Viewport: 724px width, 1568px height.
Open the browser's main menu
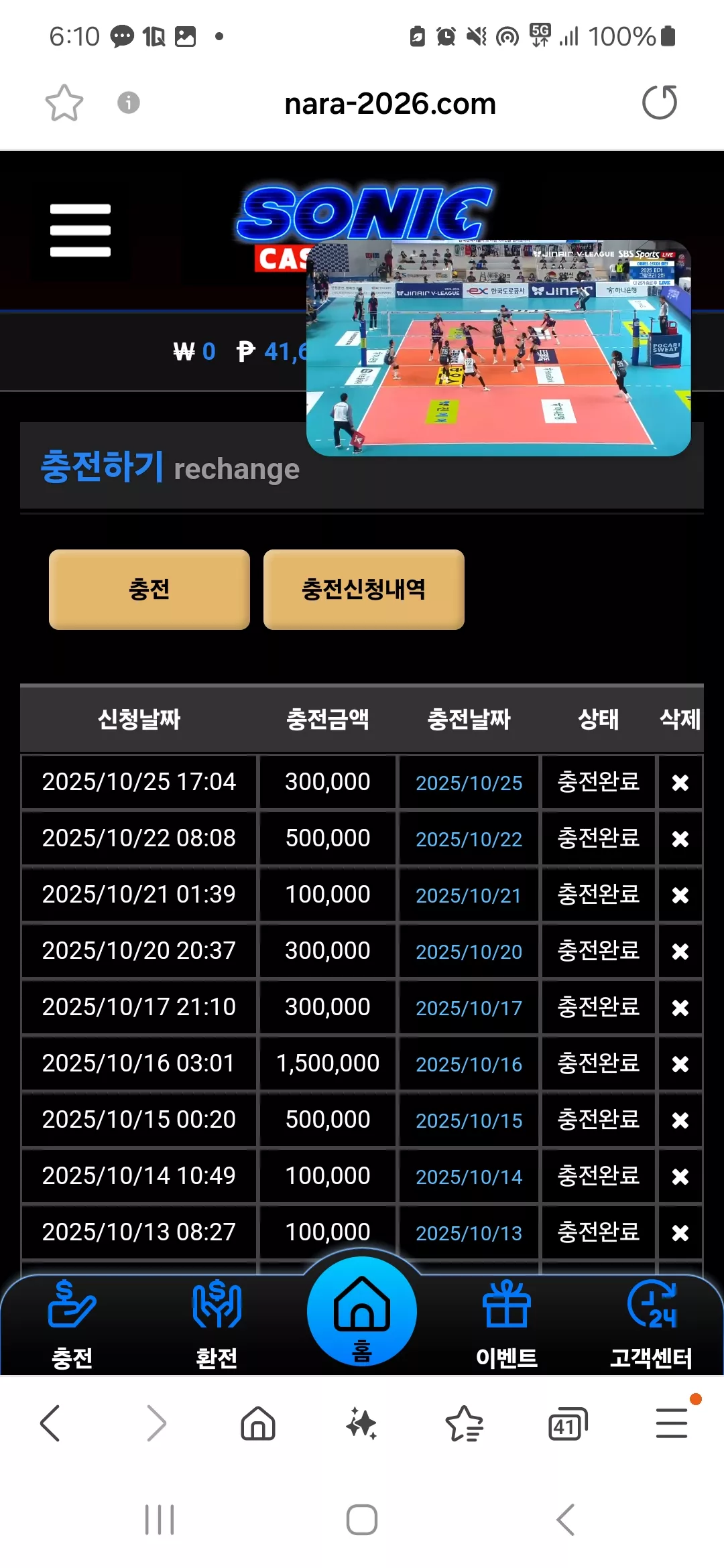(672, 1423)
